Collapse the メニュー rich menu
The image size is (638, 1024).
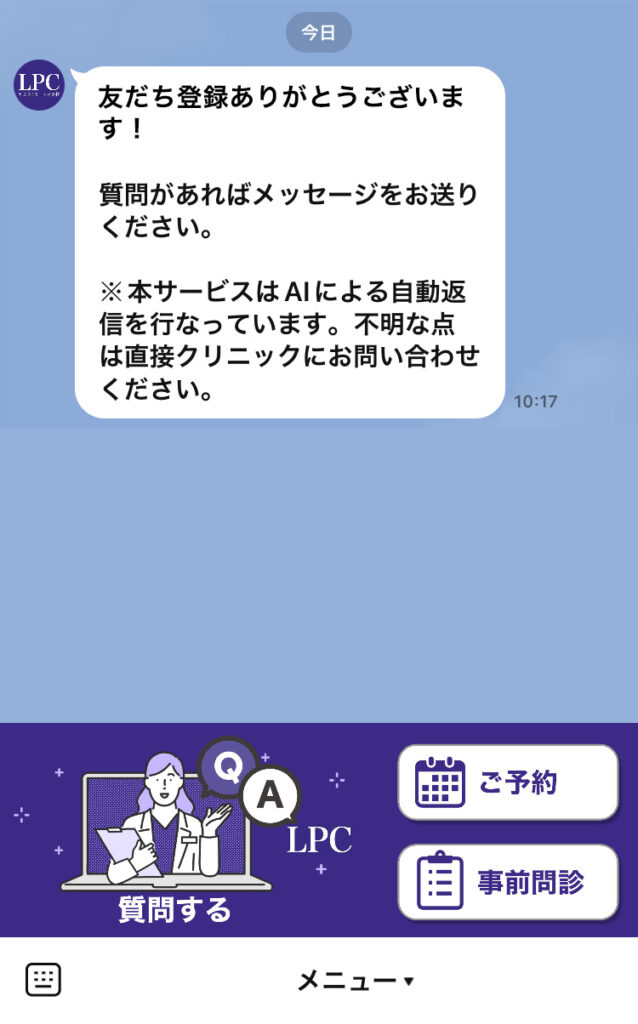(x=355, y=981)
